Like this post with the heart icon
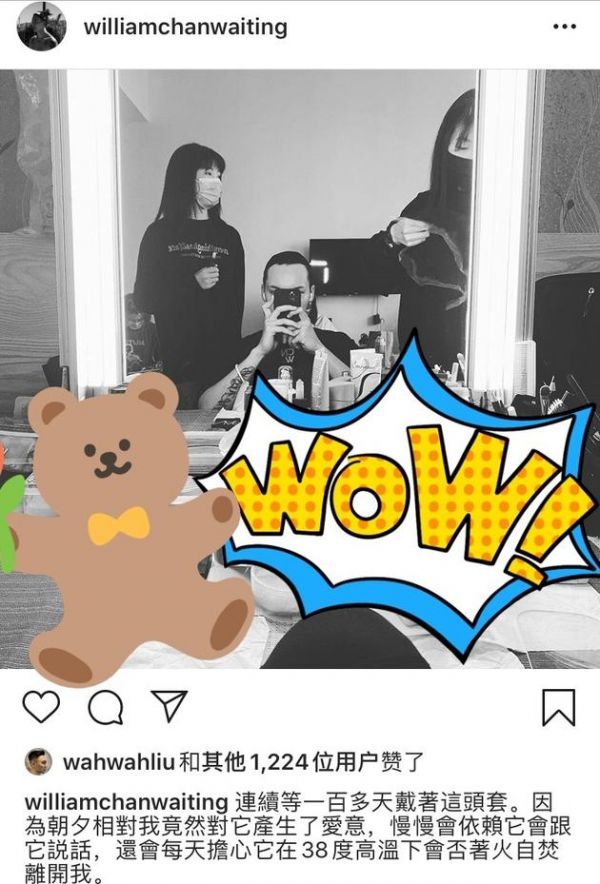This screenshot has width=600, height=884. point(40,707)
